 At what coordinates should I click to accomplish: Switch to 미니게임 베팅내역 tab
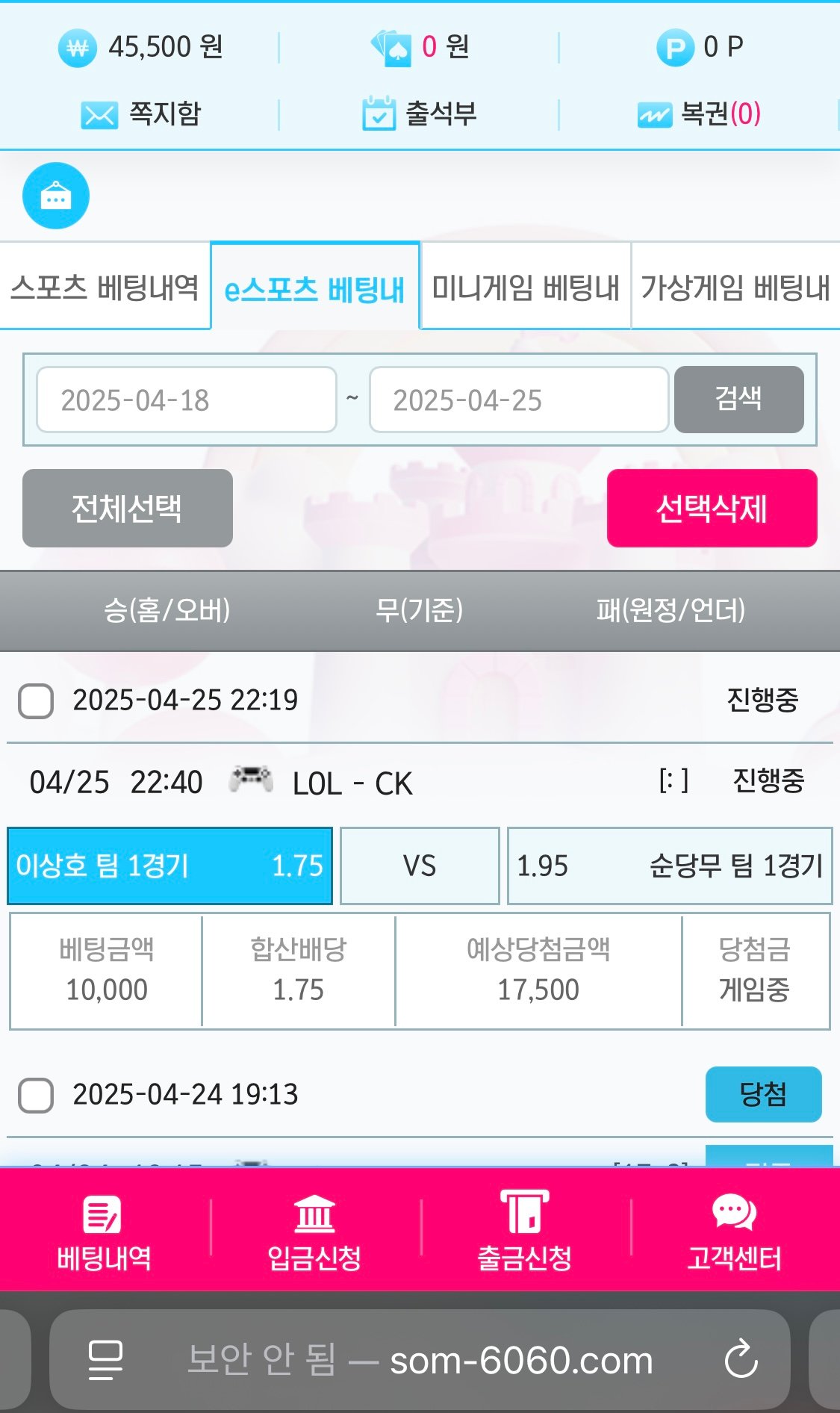coord(526,287)
